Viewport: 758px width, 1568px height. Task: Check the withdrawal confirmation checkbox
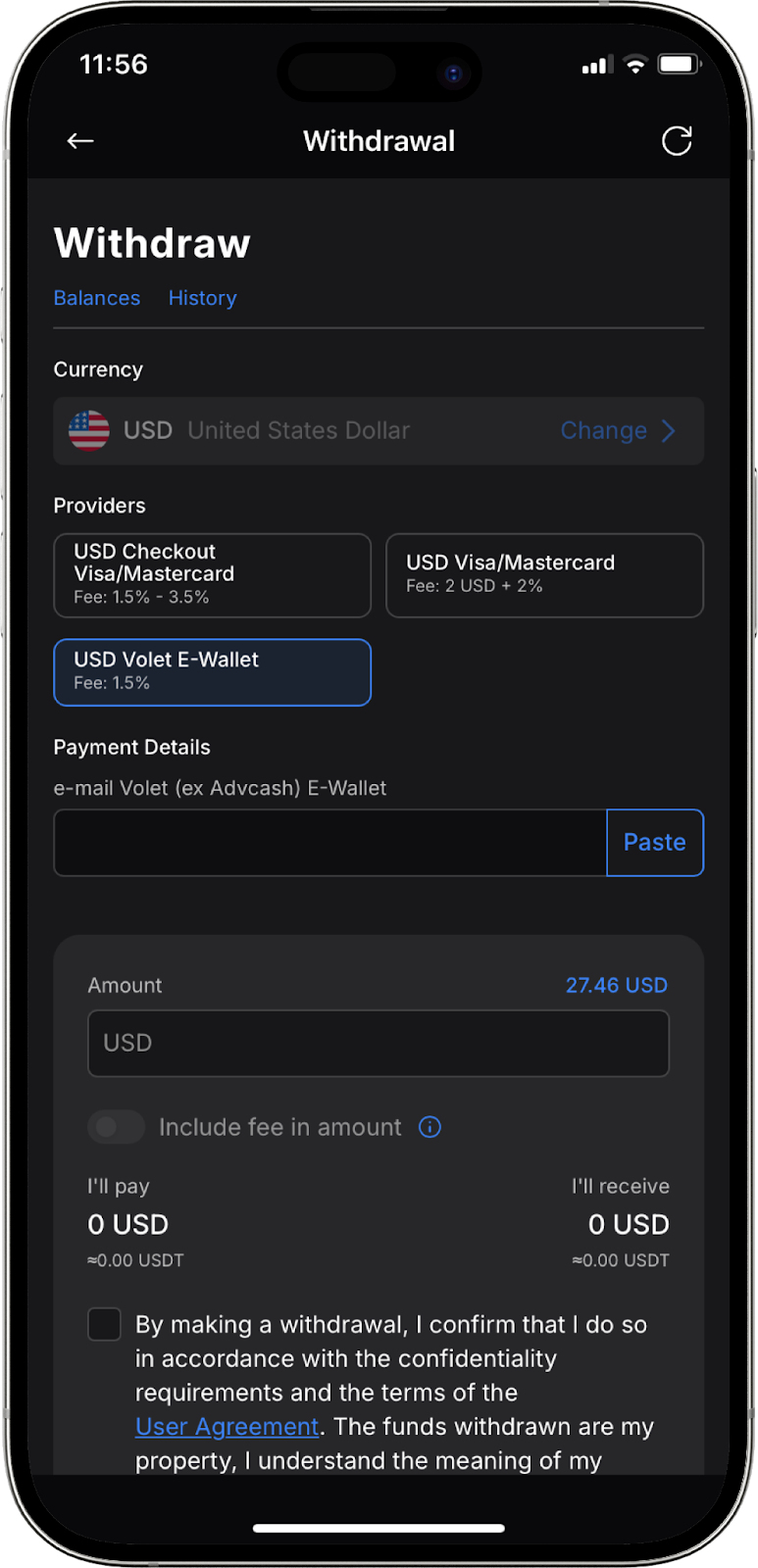105,1324
